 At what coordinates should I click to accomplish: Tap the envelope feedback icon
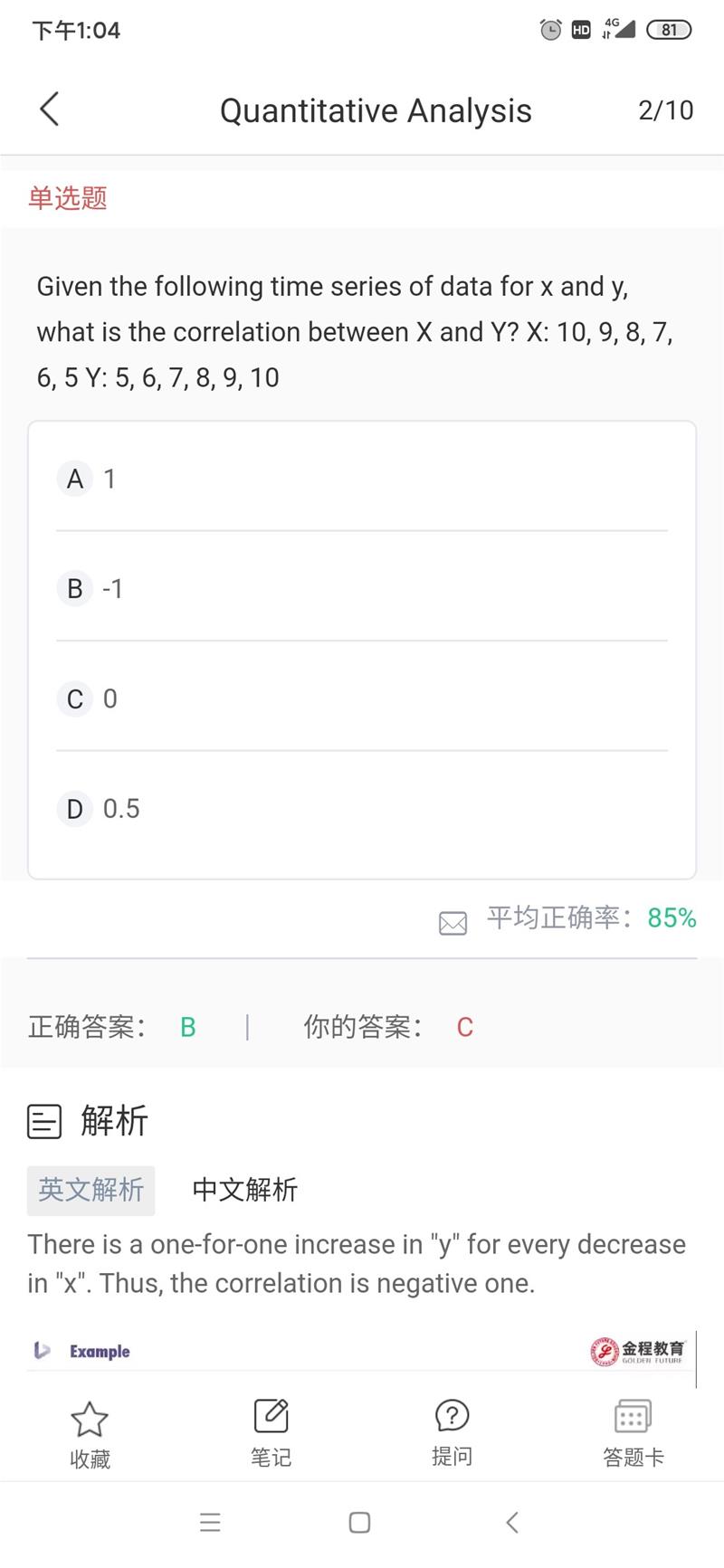[x=452, y=923]
